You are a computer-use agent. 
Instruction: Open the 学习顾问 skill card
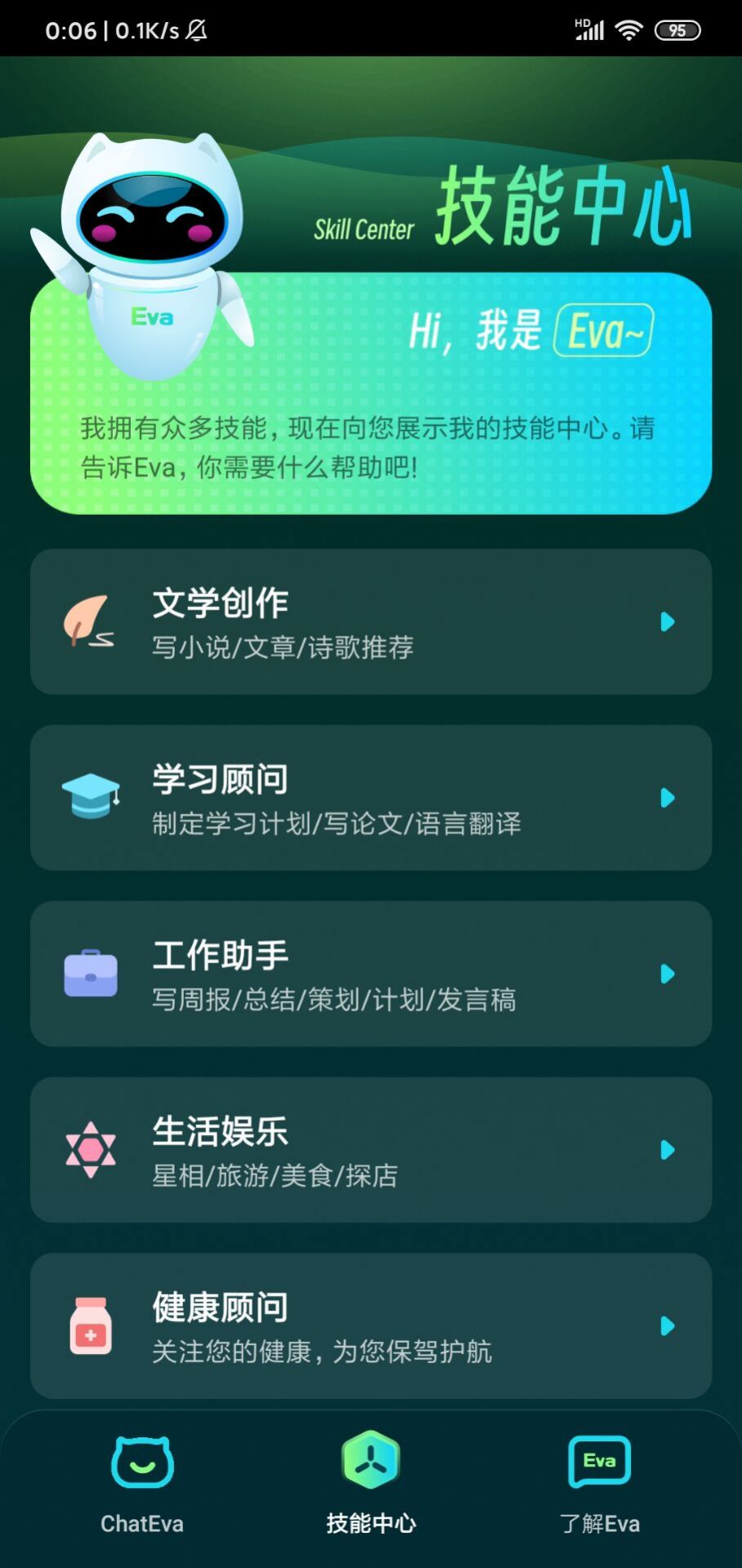(371, 797)
